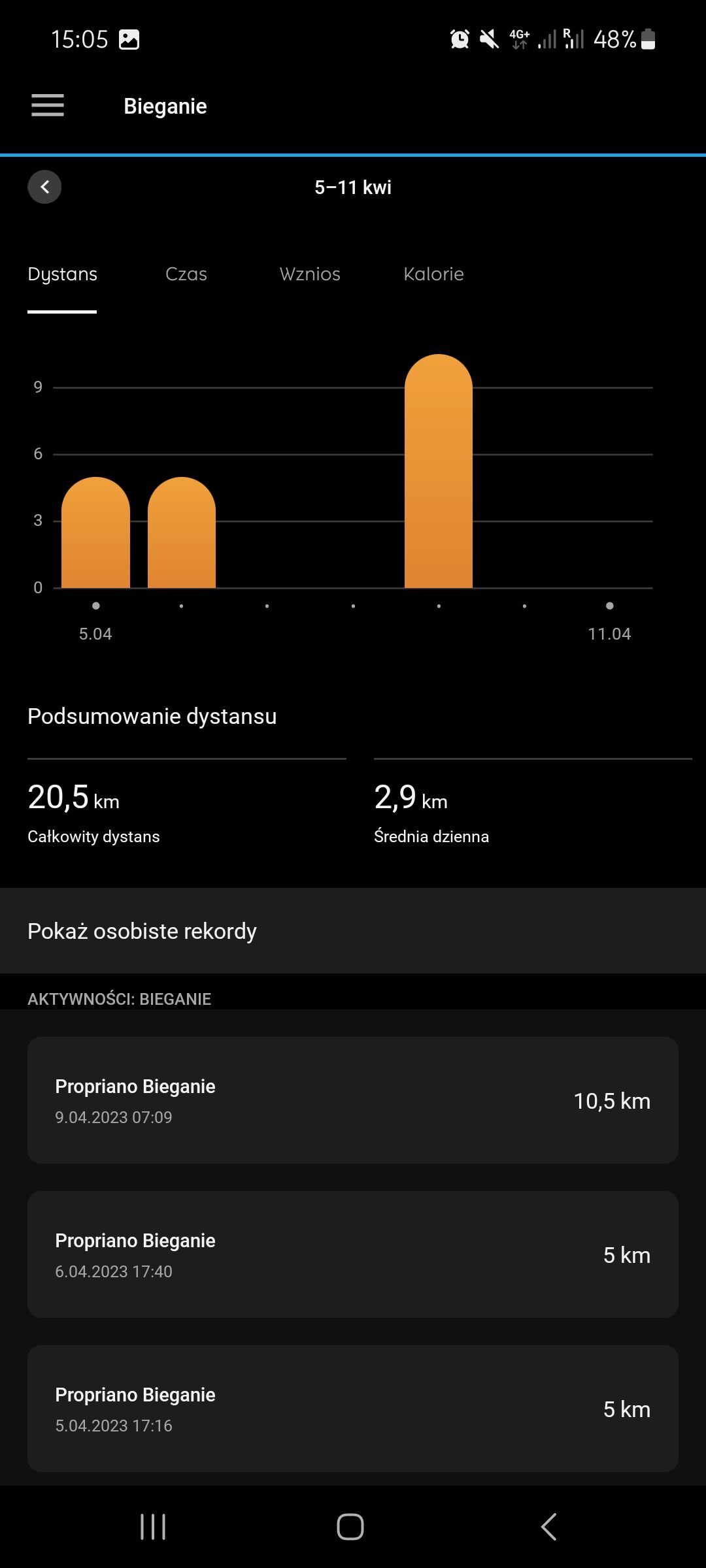Viewport: 706px width, 1568px height.
Task: Switch to the Czas tab
Action: pyautogui.click(x=186, y=274)
